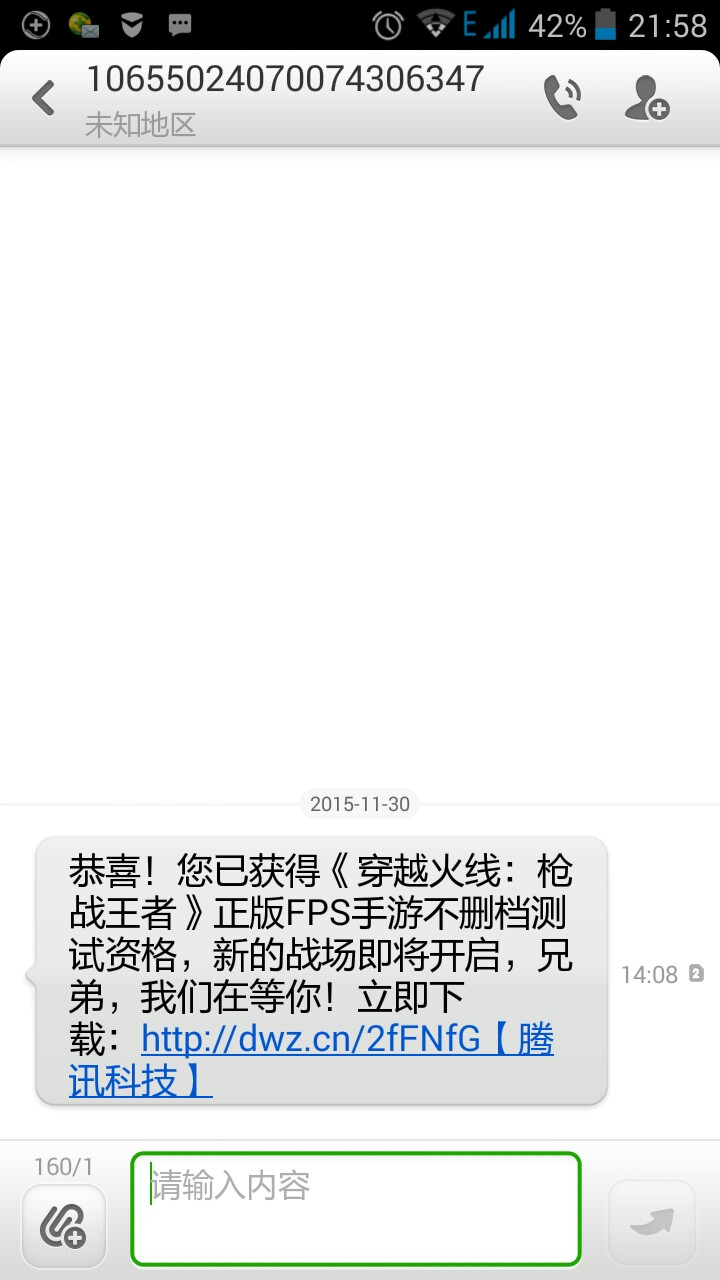Open the attachment button
Image resolution: width=720 pixels, height=1280 pixels.
(x=64, y=1226)
